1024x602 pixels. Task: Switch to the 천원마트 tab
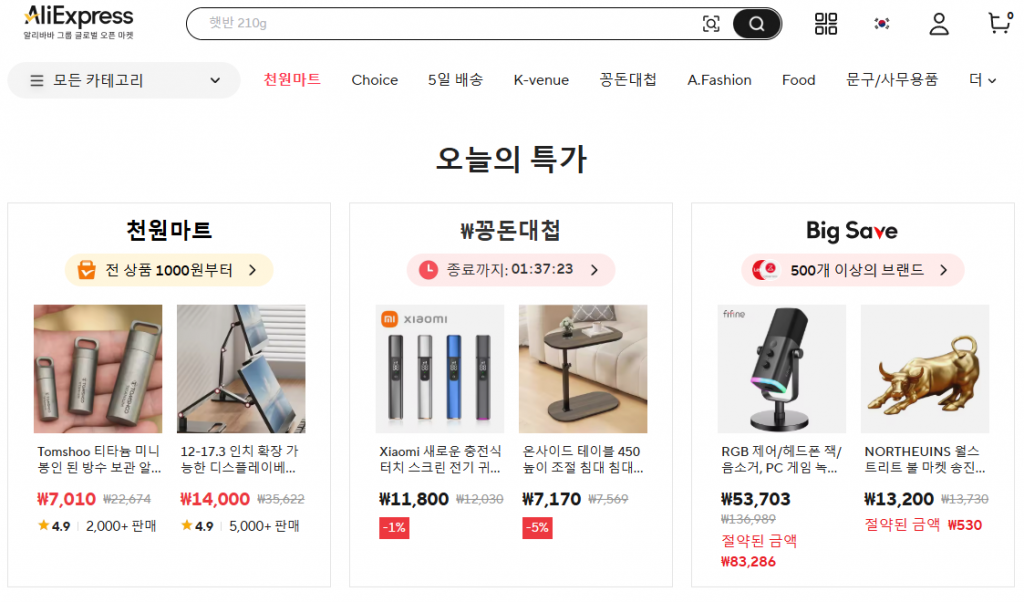pos(292,79)
